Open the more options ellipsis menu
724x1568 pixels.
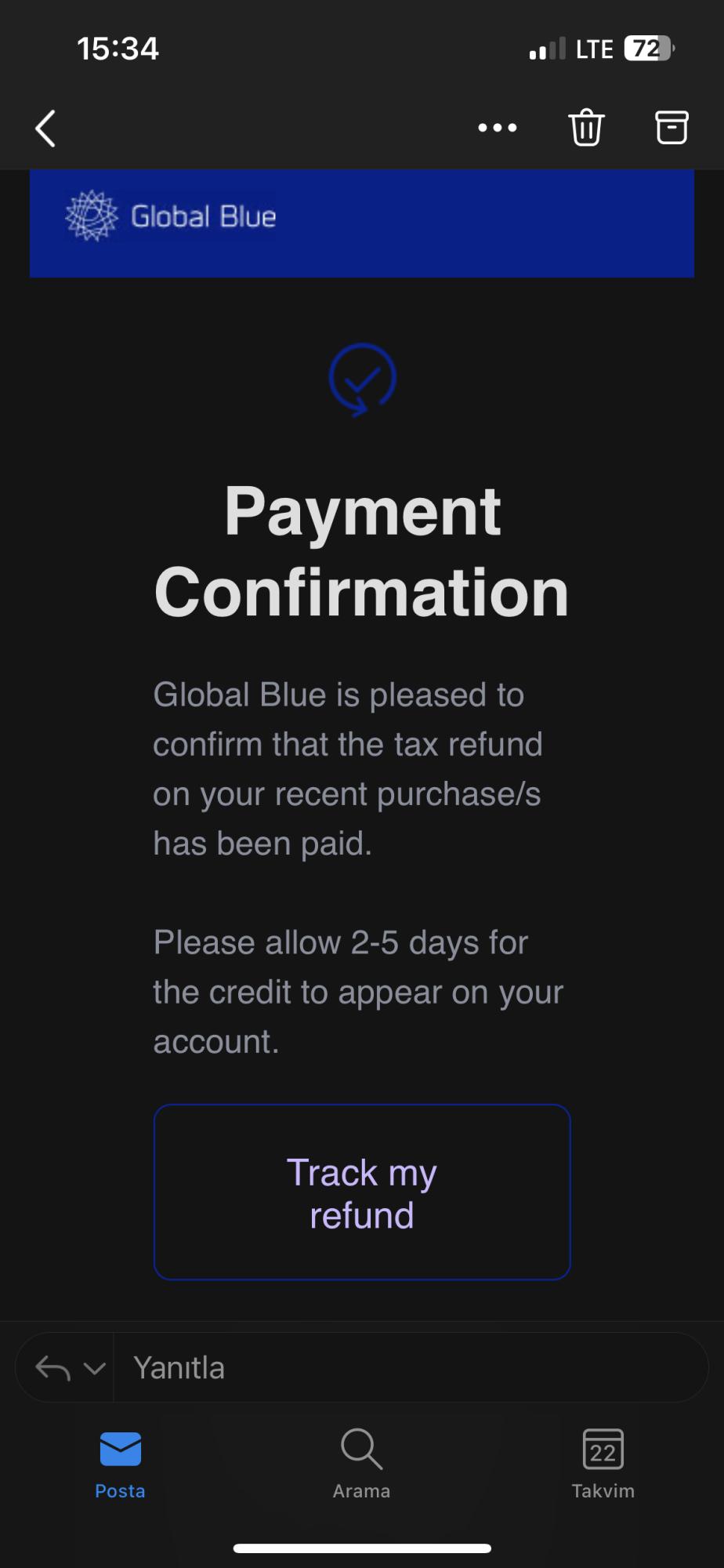coord(497,128)
